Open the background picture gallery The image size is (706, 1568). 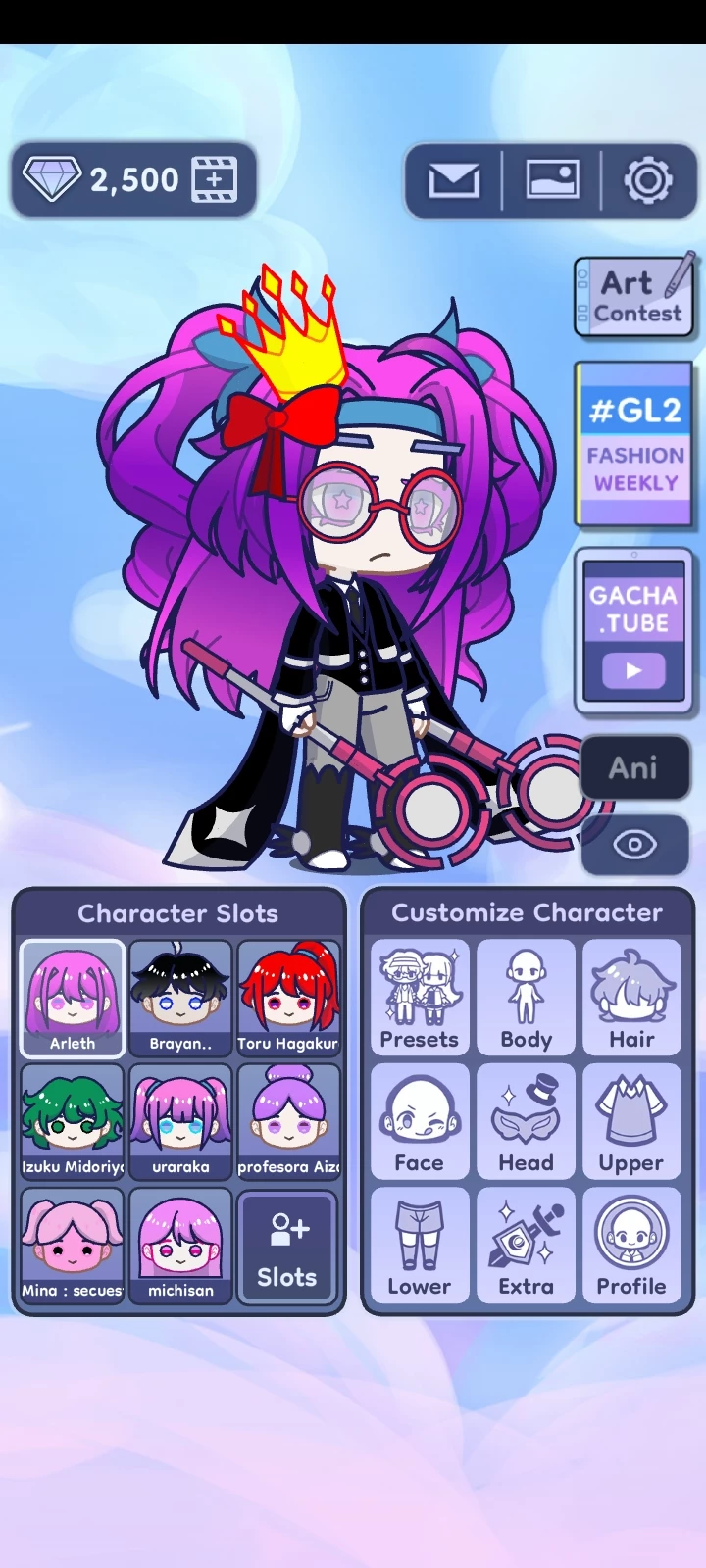coord(552,180)
